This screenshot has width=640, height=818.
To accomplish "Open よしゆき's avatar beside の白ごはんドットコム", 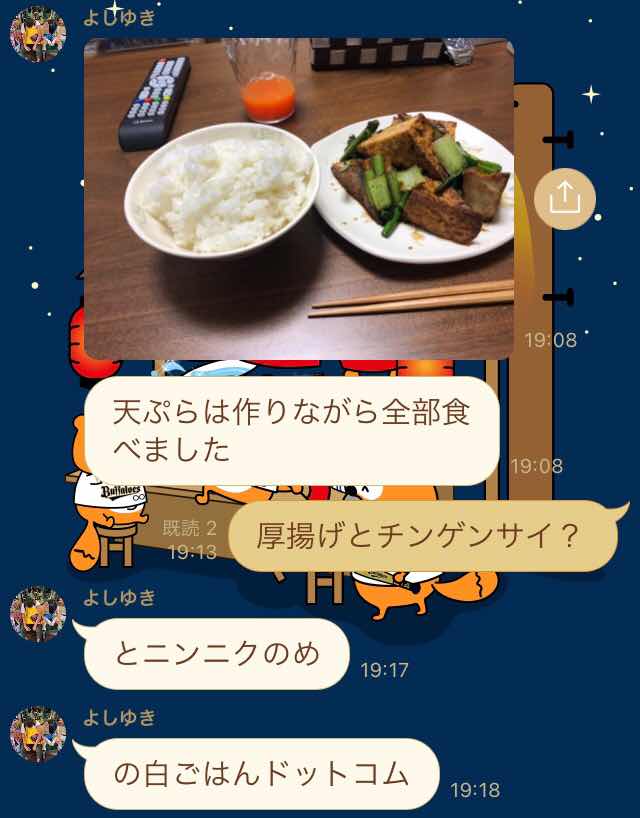I will click(37, 734).
